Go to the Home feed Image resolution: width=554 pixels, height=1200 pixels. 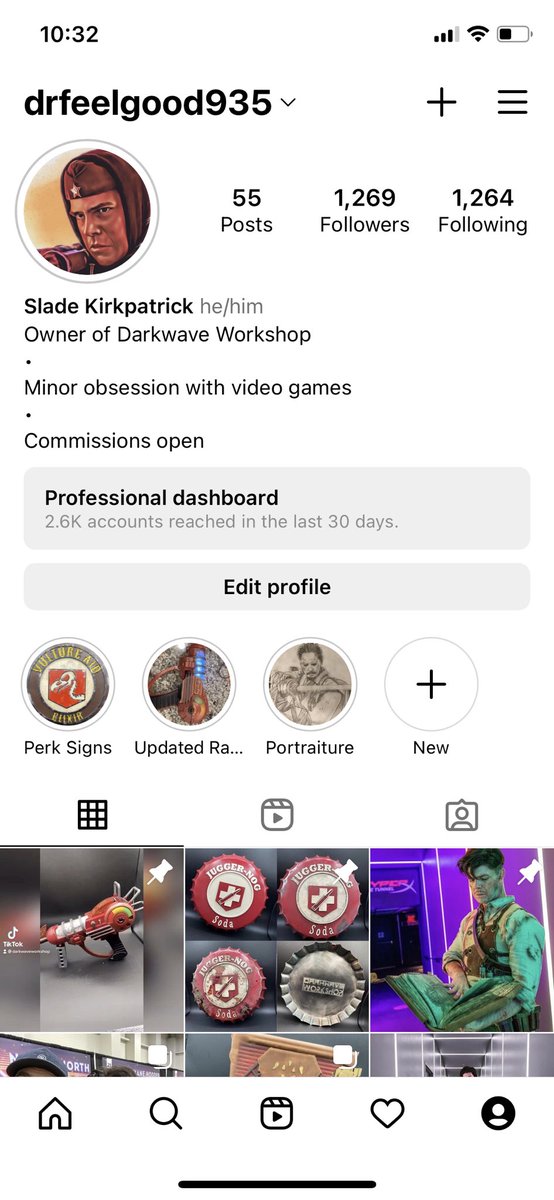[55, 1113]
